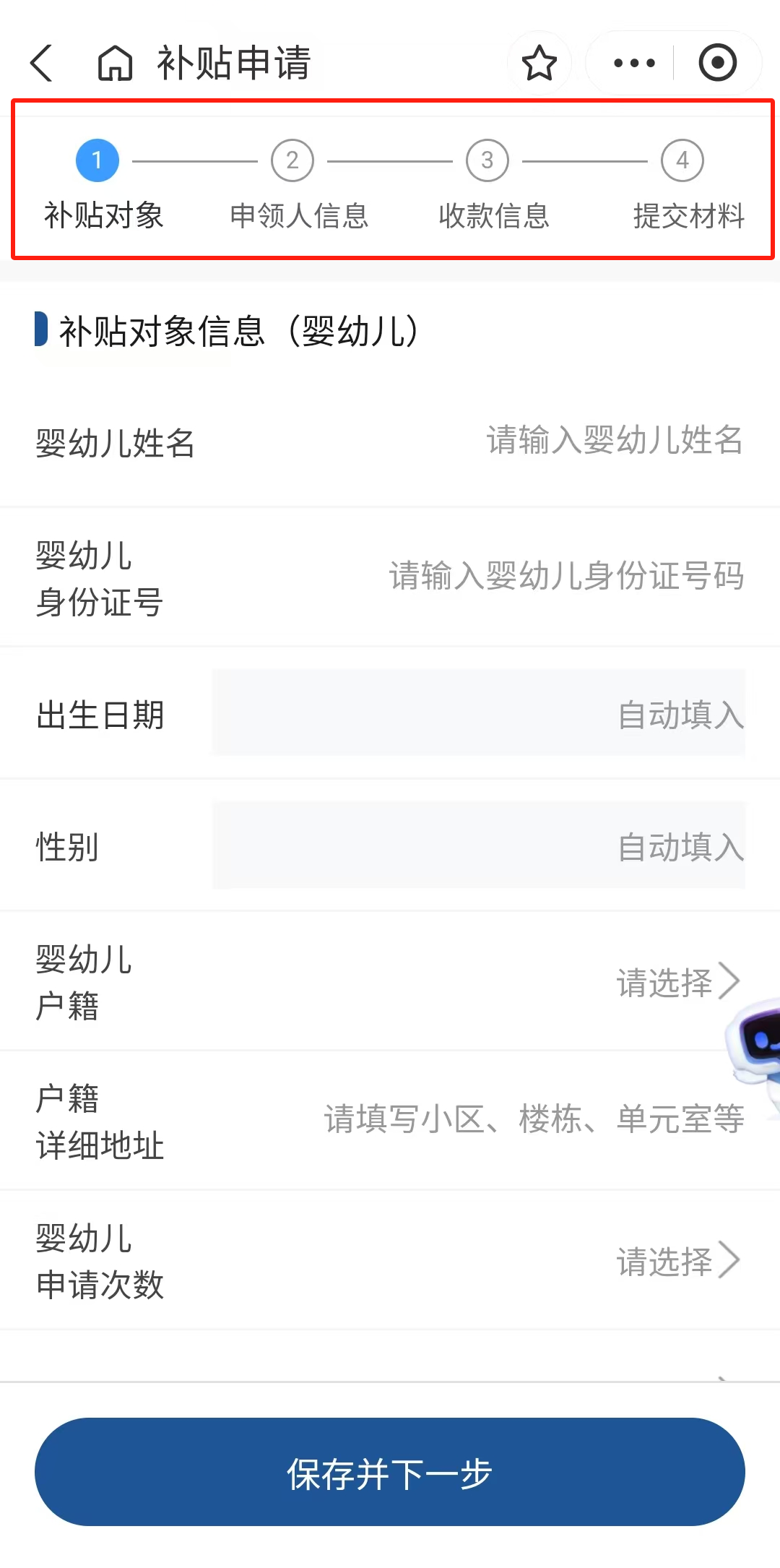Favorite this mini program with the star
Viewport: 780px width, 1568px height.
coord(539,63)
